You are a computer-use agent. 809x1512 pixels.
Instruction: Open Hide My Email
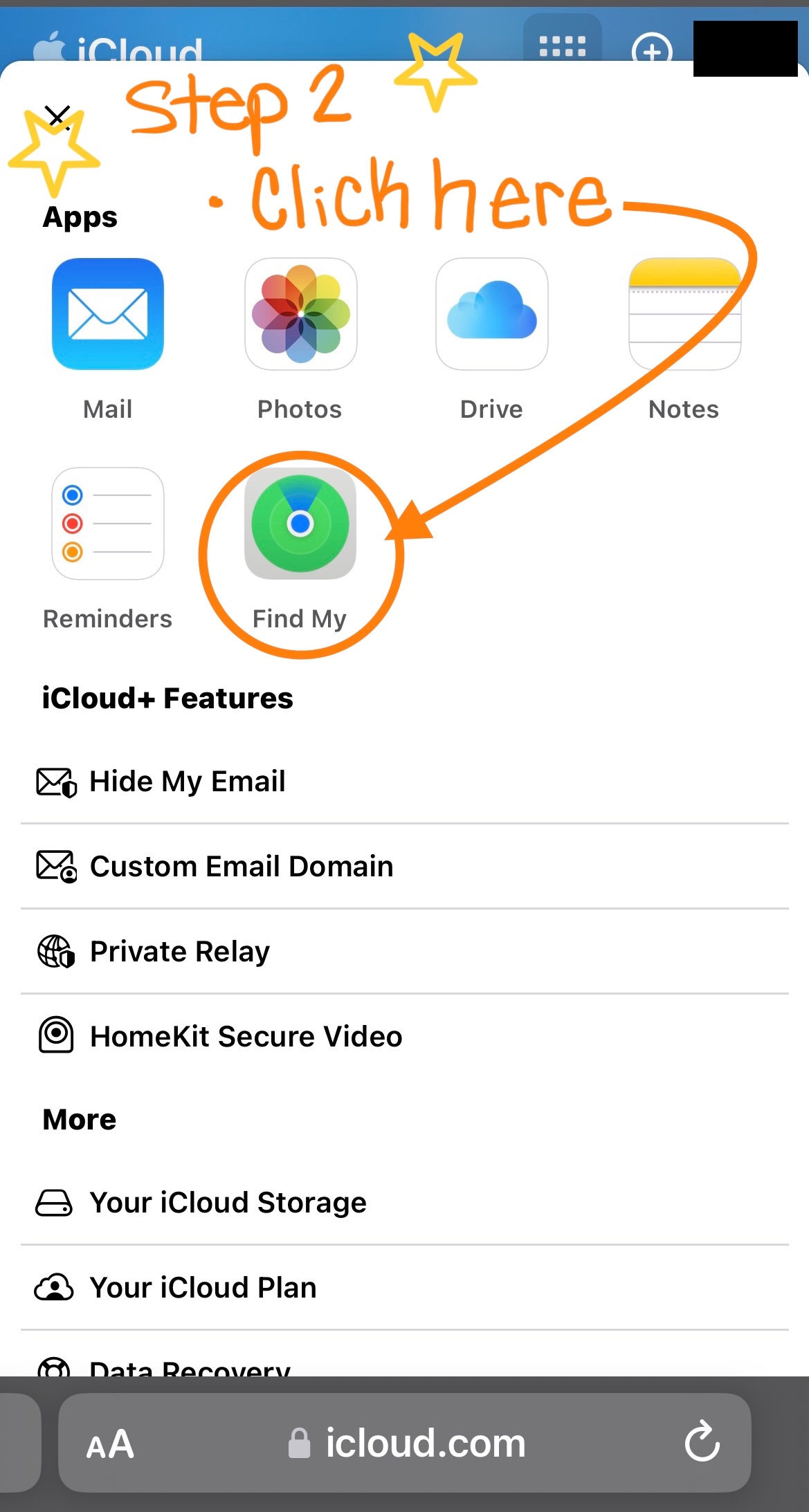coord(187,782)
